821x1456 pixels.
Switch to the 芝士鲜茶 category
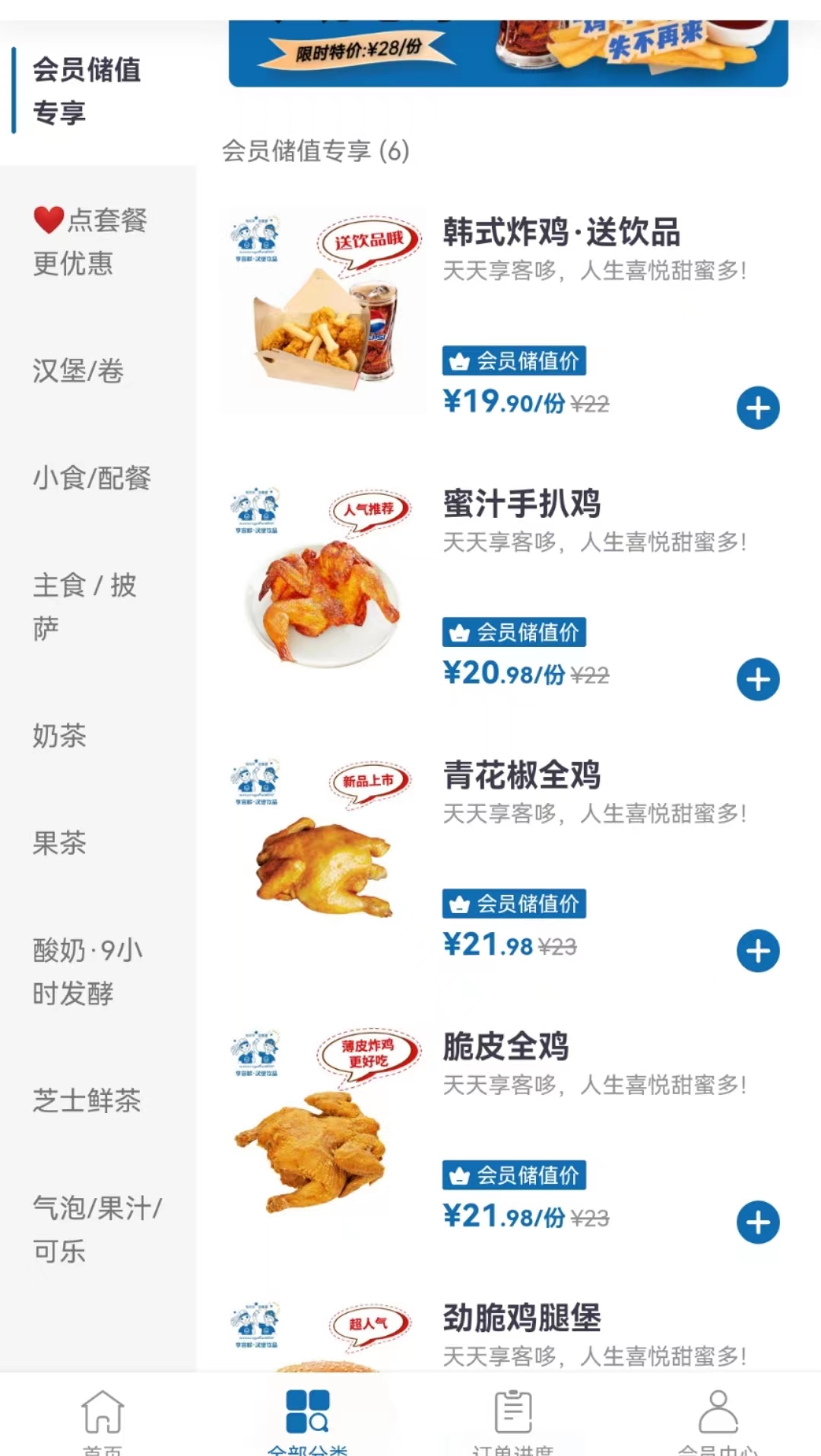pyautogui.click(x=87, y=1101)
